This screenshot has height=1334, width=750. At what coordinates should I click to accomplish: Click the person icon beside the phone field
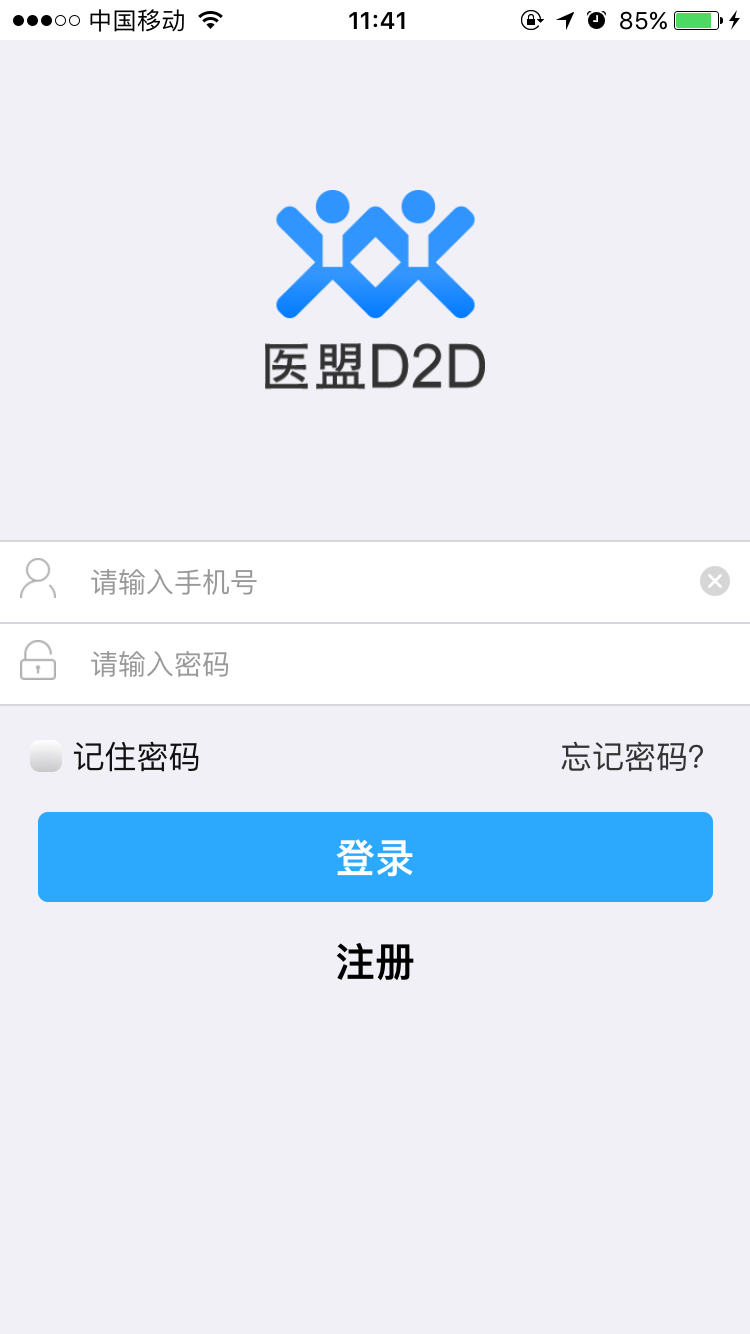point(37,580)
